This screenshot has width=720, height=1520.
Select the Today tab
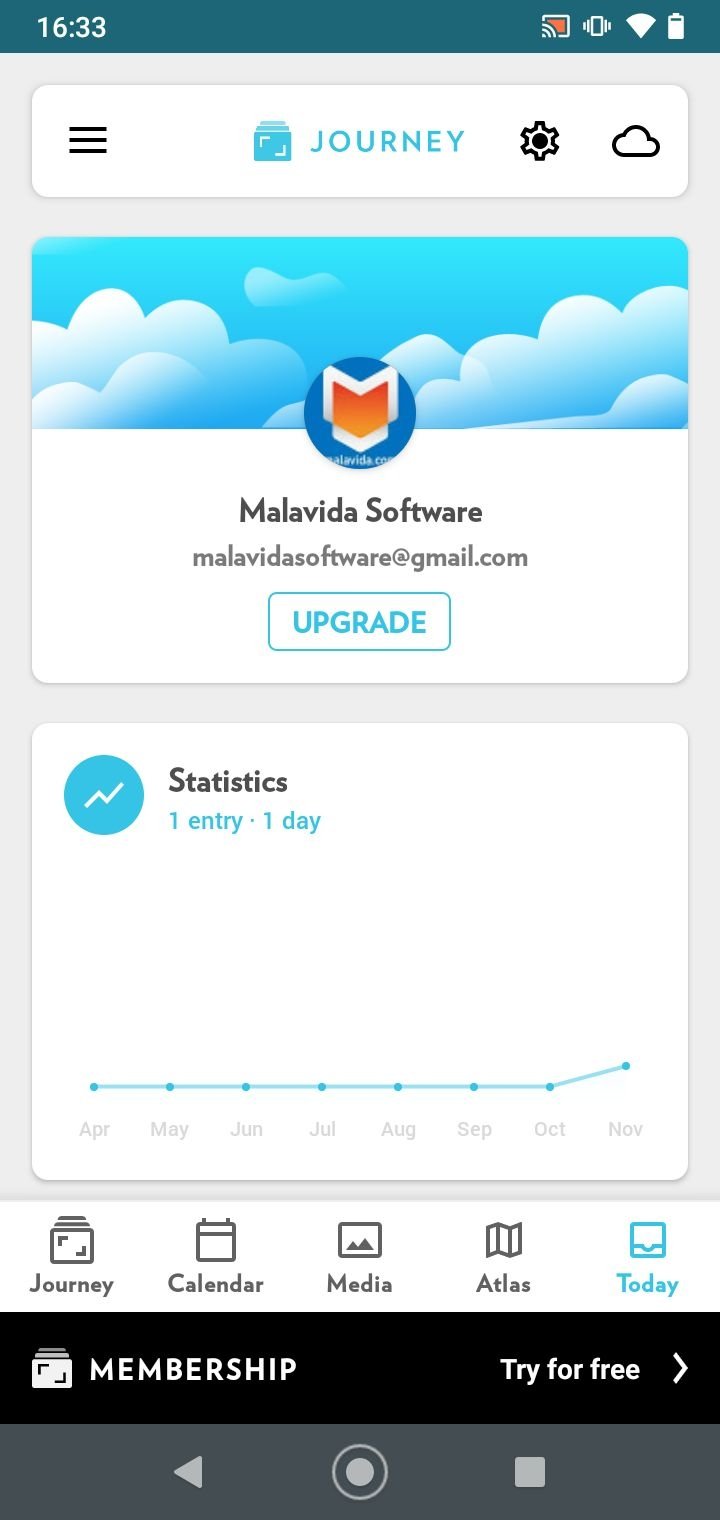pyautogui.click(x=648, y=1256)
